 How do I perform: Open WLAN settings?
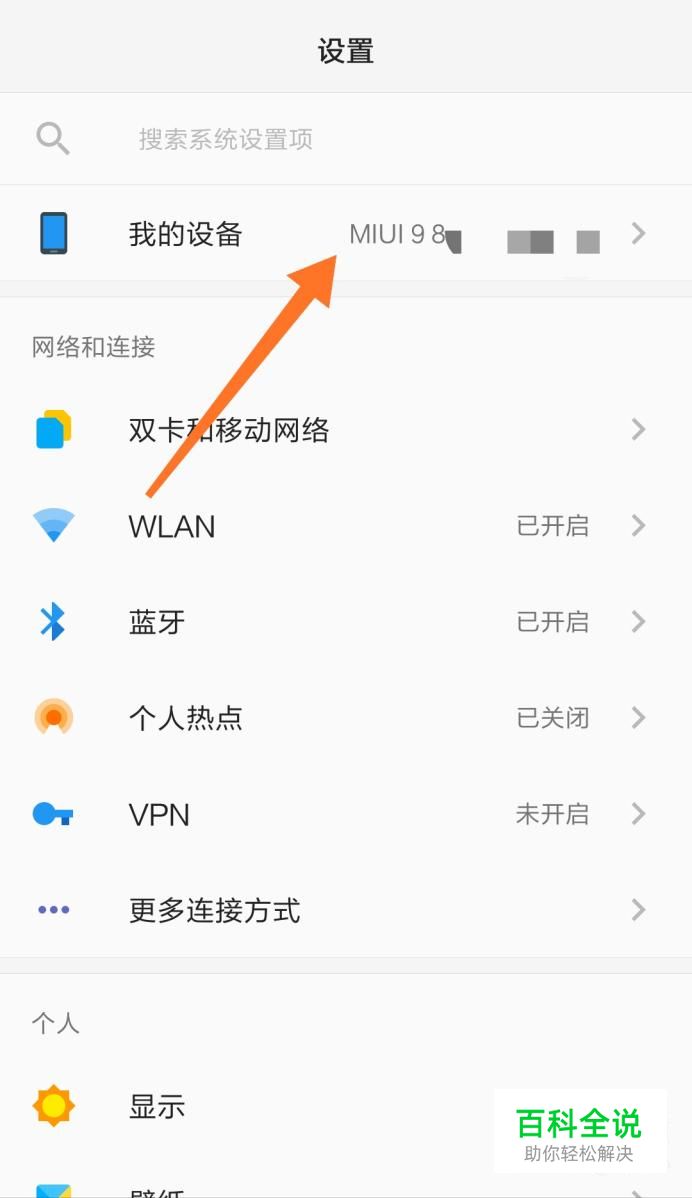pyautogui.click(x=346, y=526)
